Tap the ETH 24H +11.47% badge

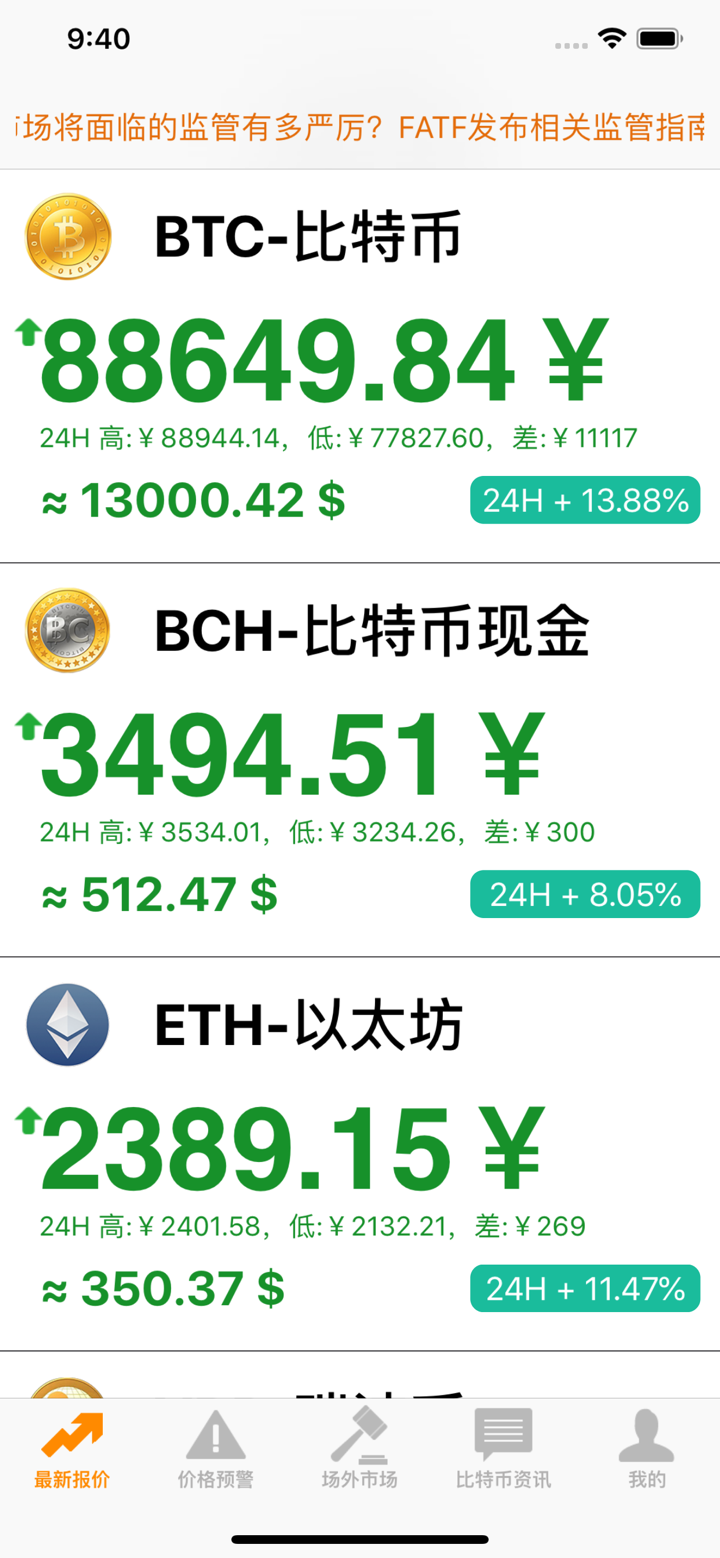[x=585, y=1288]
